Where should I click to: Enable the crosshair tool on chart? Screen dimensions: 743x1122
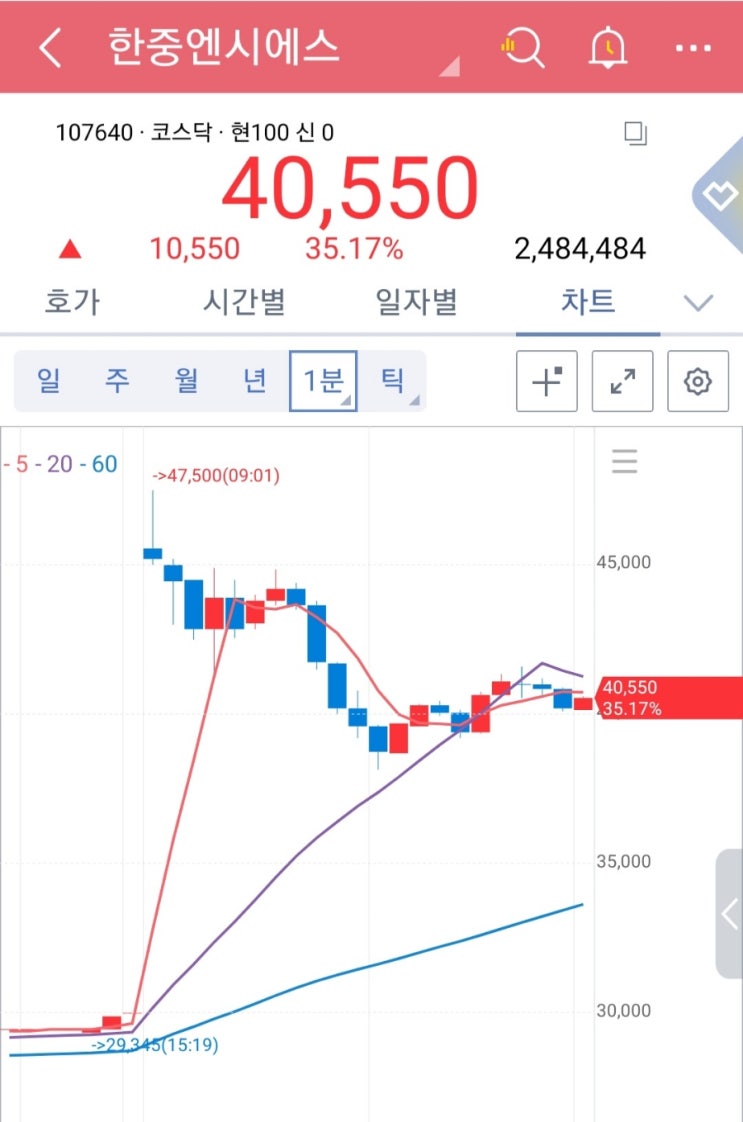pos(547,381)
